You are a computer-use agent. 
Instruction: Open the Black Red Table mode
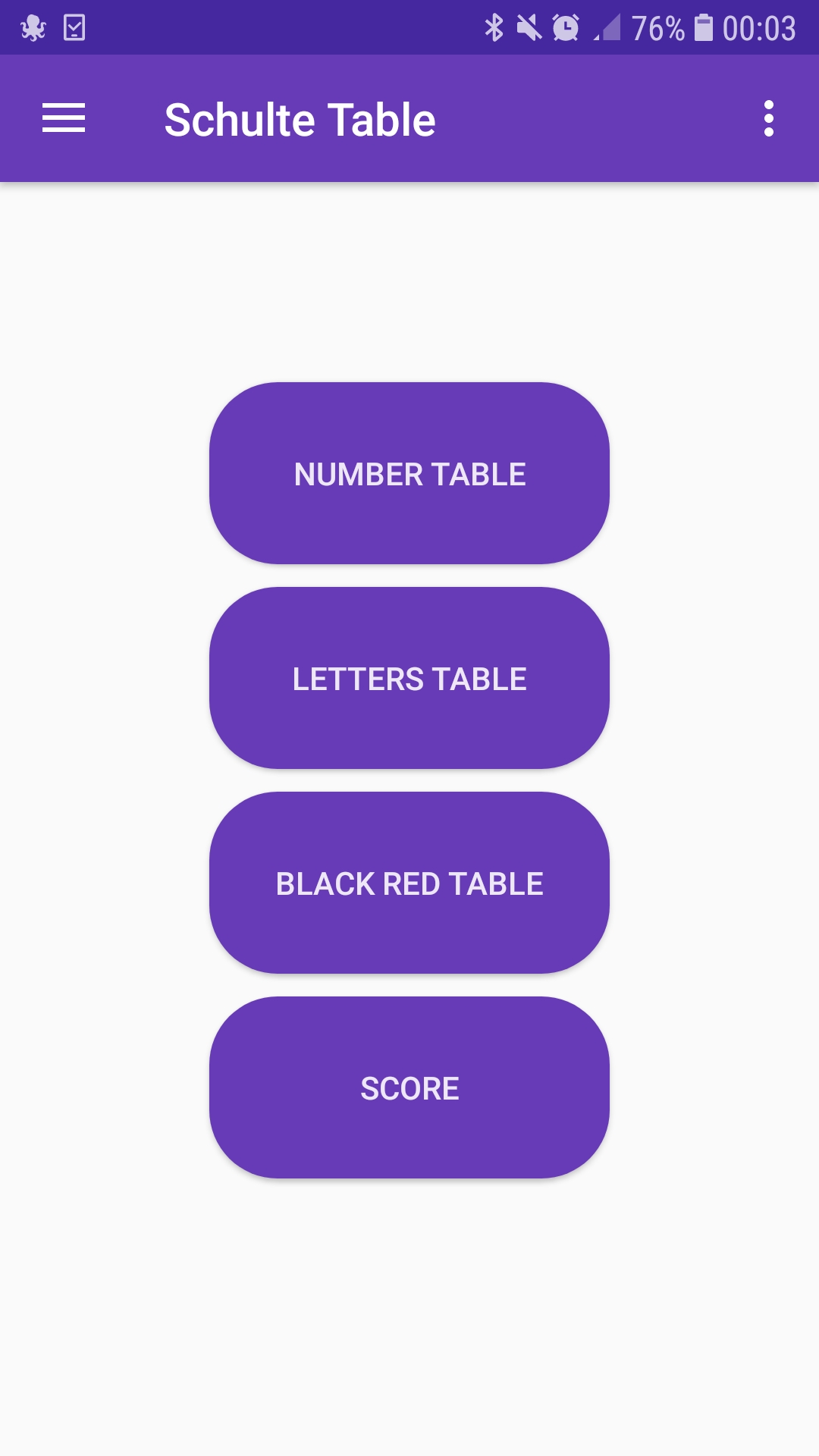coord(409,882)
